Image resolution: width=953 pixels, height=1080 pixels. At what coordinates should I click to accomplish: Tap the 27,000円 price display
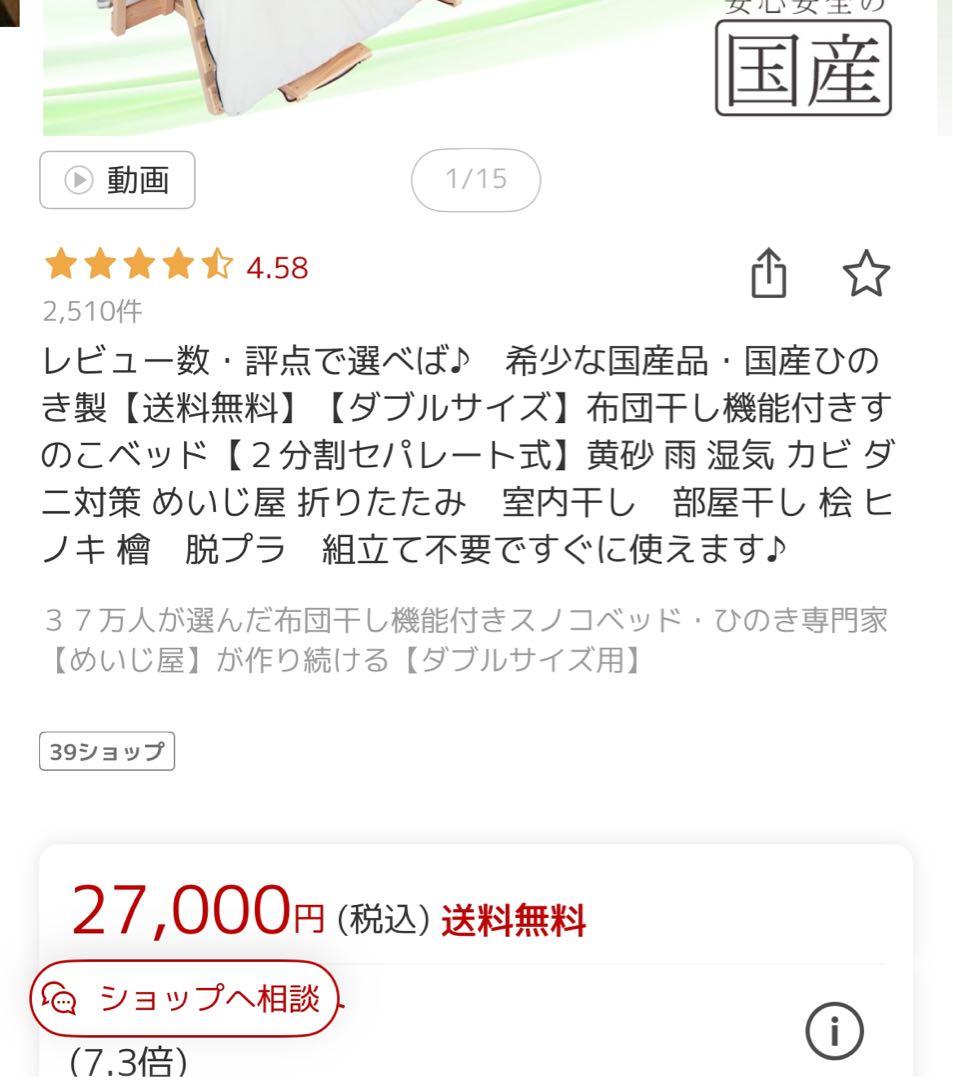190,908
